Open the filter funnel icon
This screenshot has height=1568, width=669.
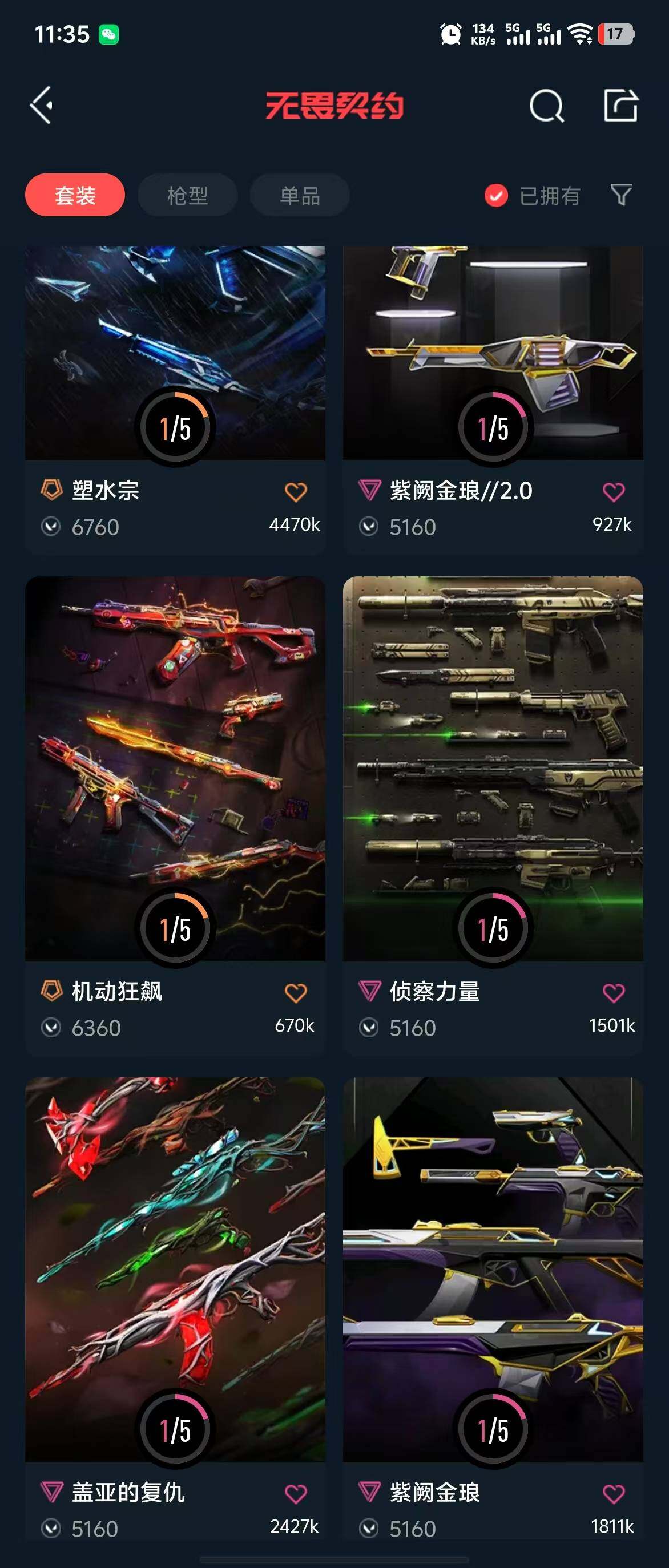click(x=621, y=195)
